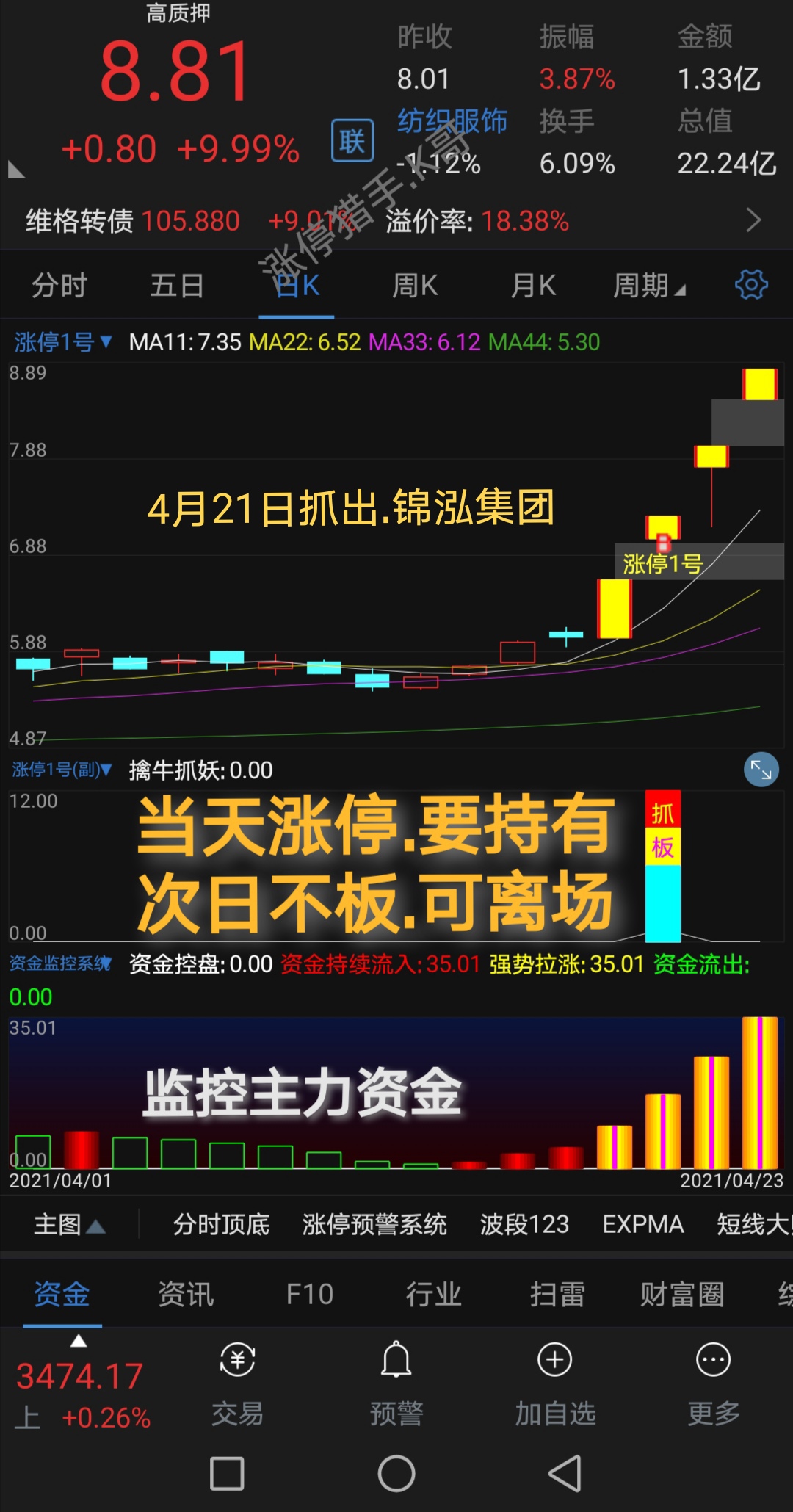793x1512 pixels.
Task: Select the 涨停预警系统 indicator
Action: (x=374, y=1224)
